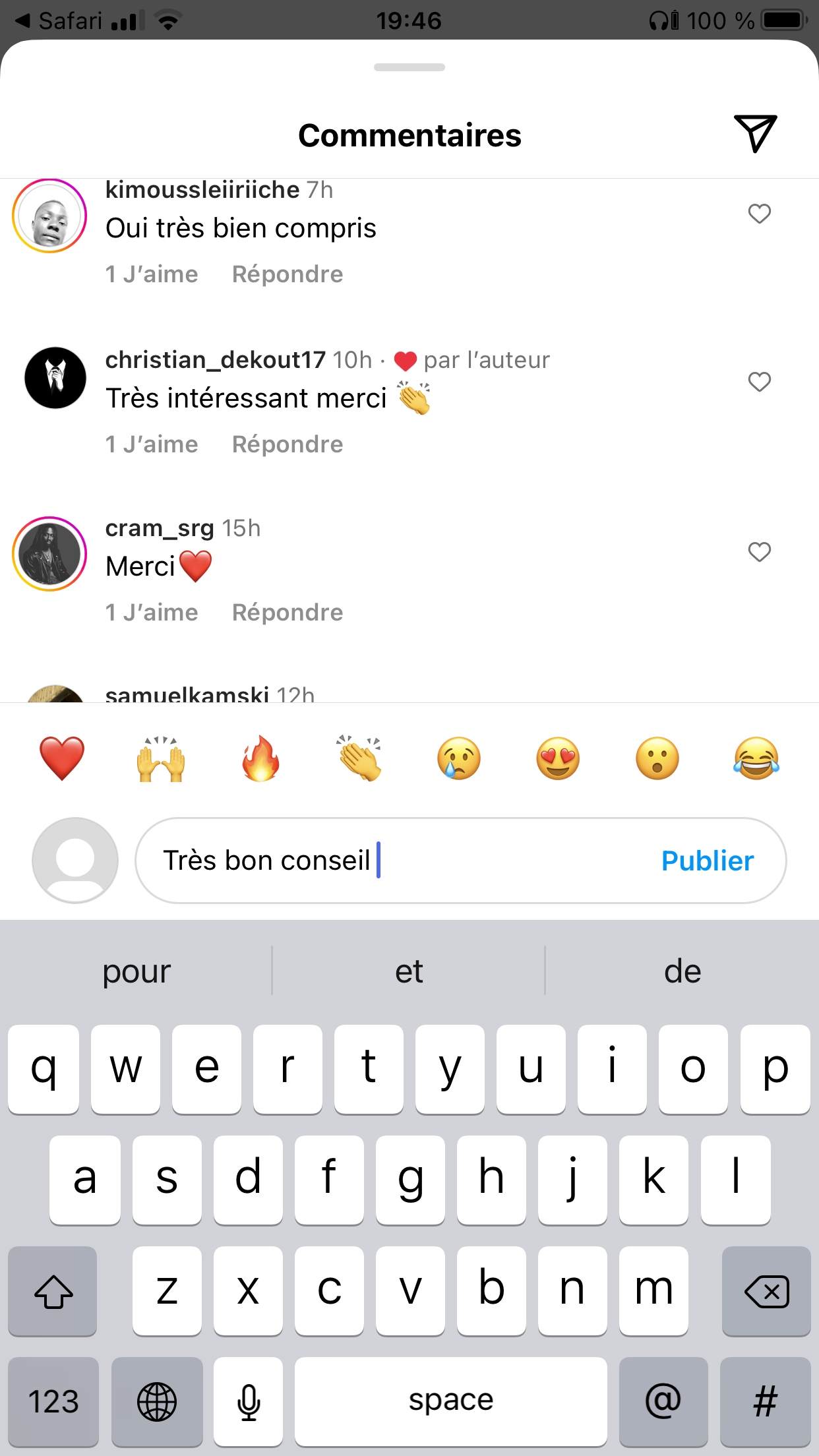This screenshot has width=819, height=1456.
Task: Open cram_srg's profile picture
Action: click(49, 554)
